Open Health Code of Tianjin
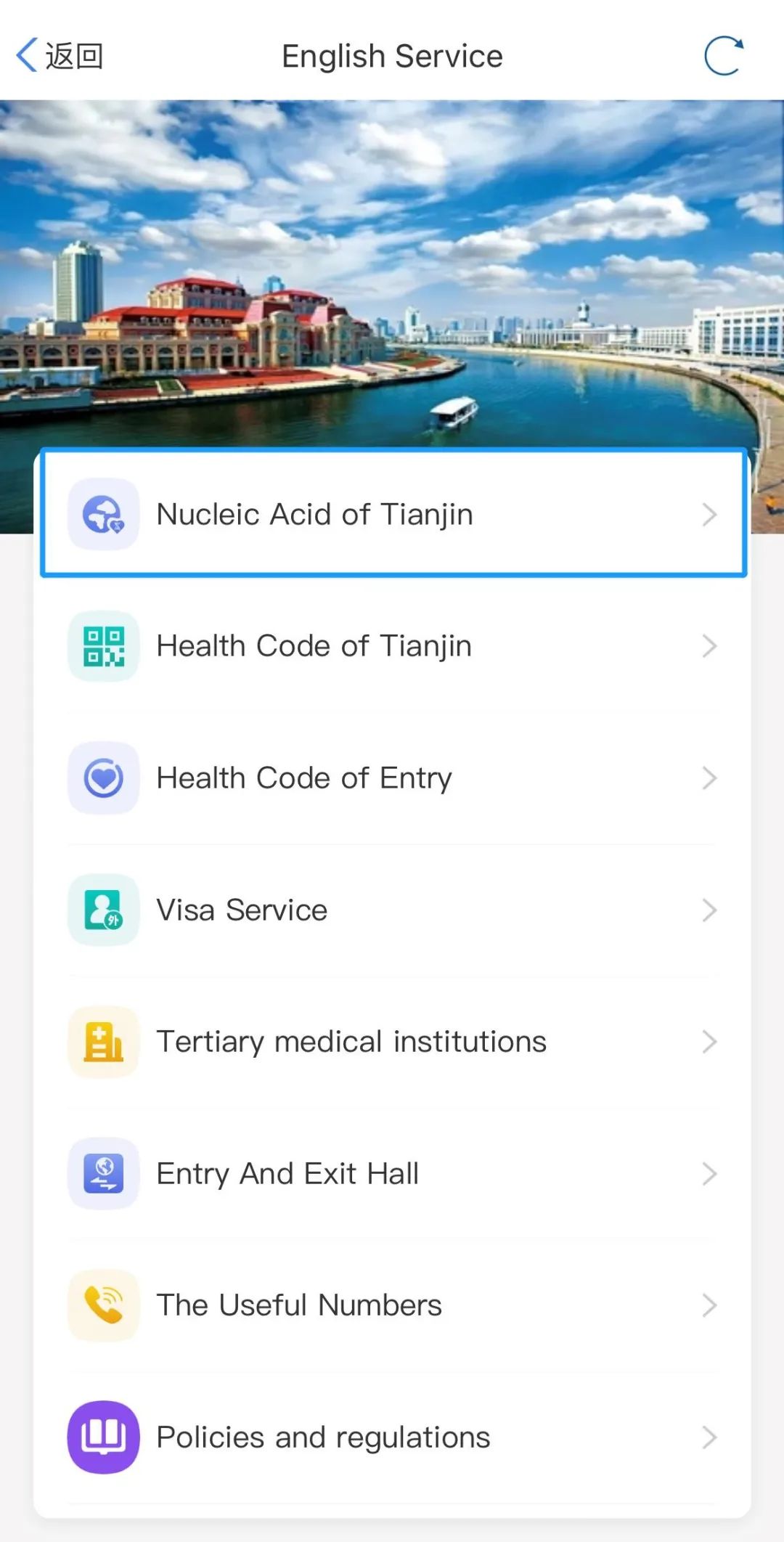Image resolution: width=784 pixels, height=1542 pixels. coord(392,646)
